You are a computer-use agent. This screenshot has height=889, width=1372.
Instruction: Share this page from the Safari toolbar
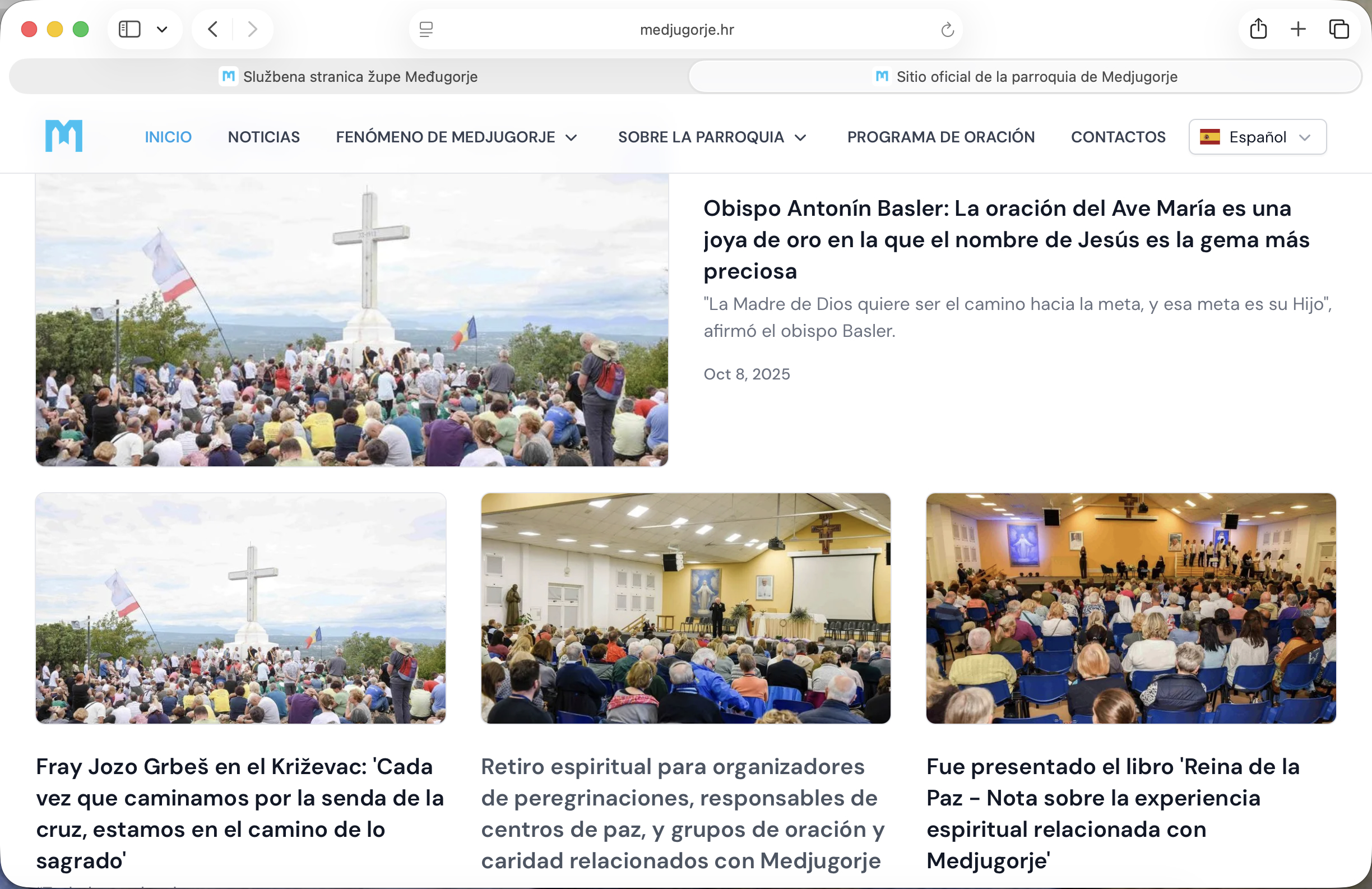pyautogui.click(x=1258, y=29)
